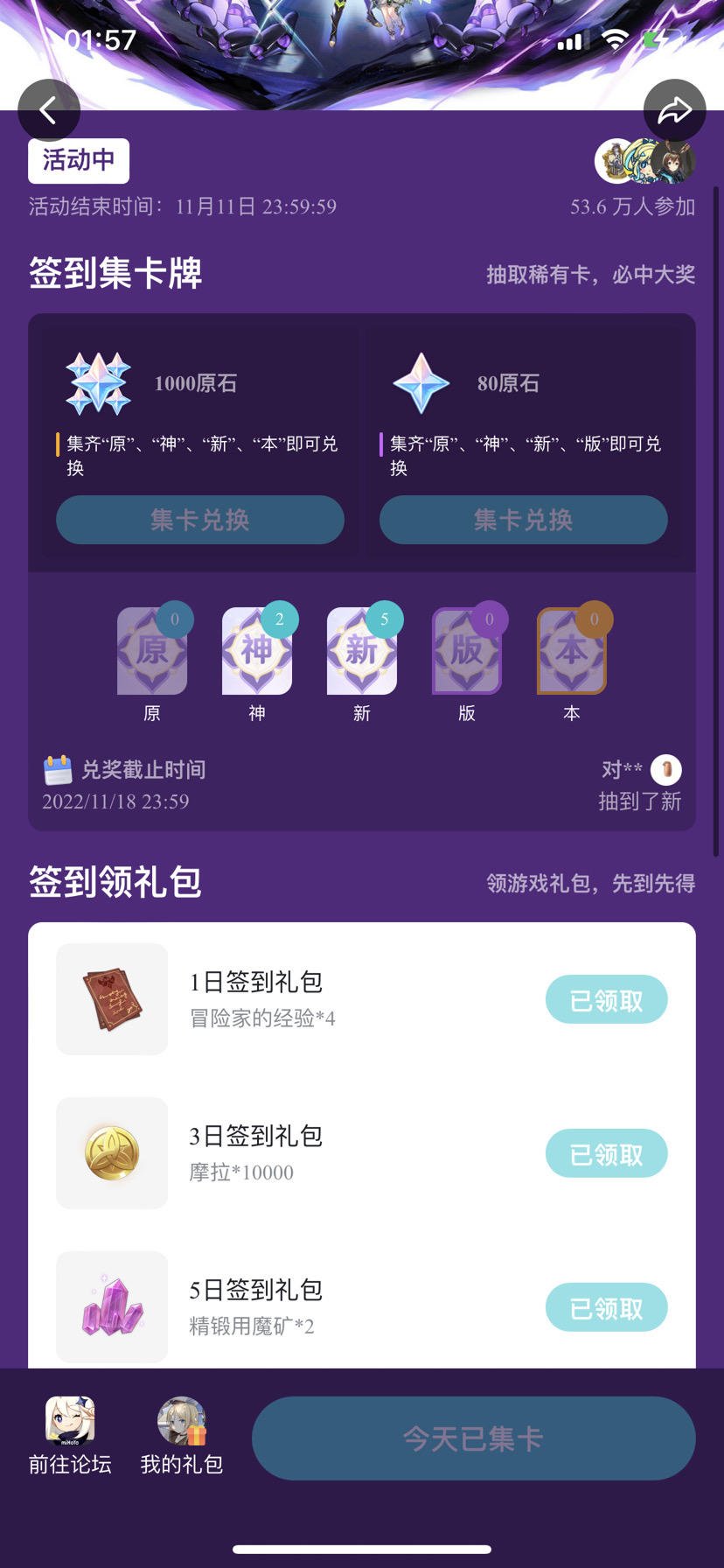Tap the 抽到了新 draw notification

639,801
